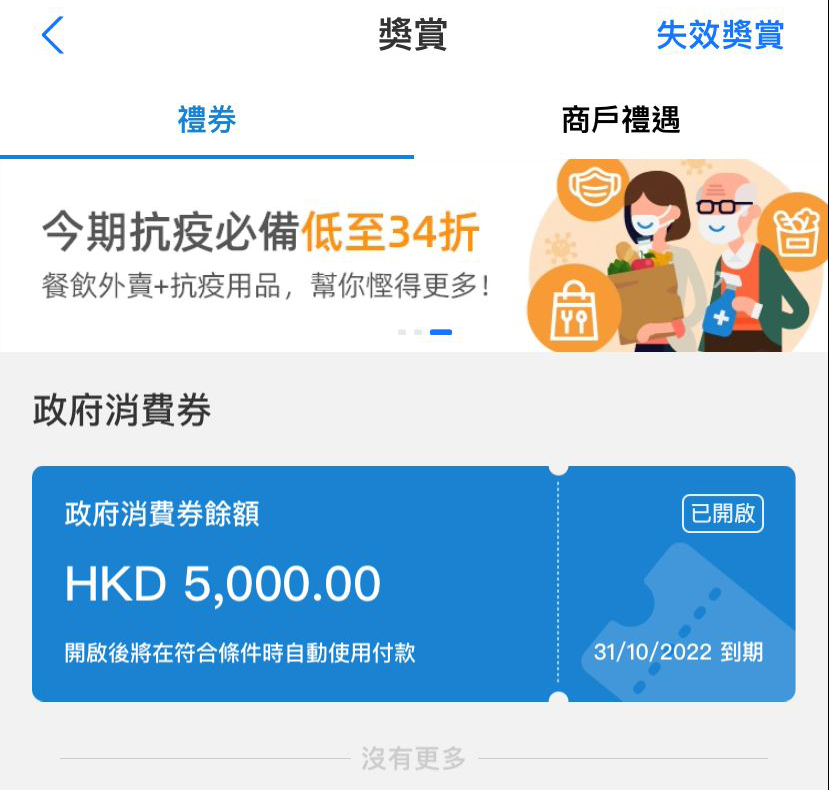
Task: Switch to the 商戶禮遇 tab
Action: 621,121
